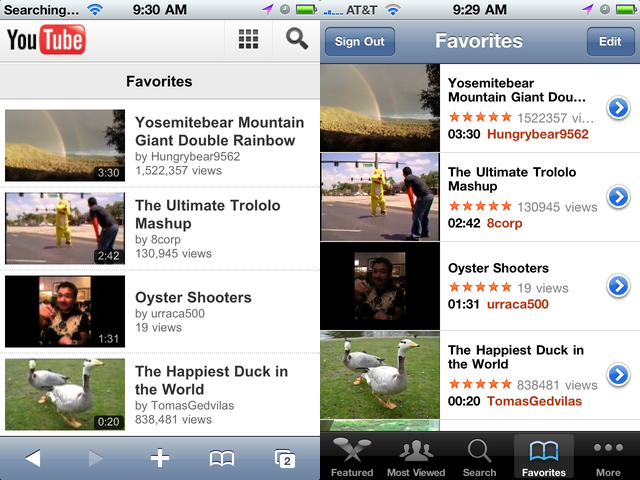Tap the Sign Out button
This screenshot has height=480, width=640.
(x=360, y=42)
